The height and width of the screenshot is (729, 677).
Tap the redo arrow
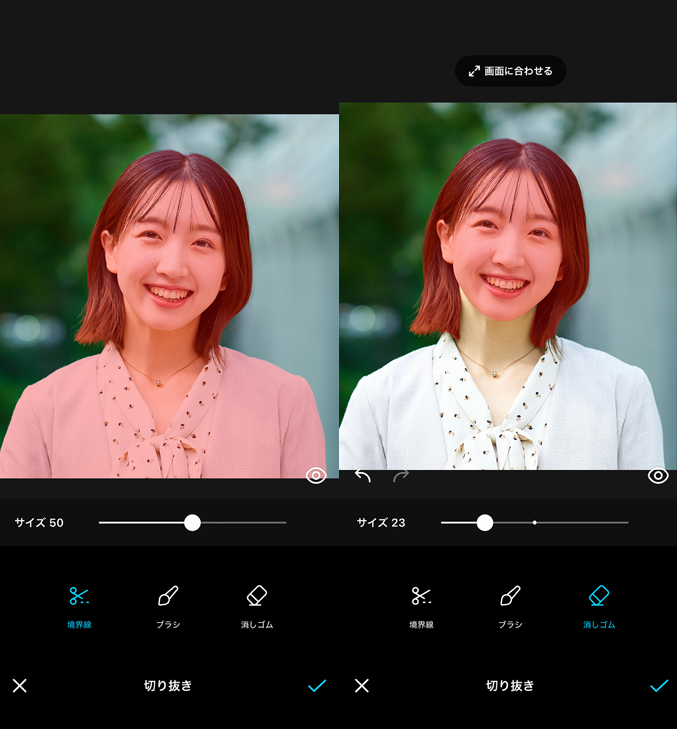[x=401, y=476]
